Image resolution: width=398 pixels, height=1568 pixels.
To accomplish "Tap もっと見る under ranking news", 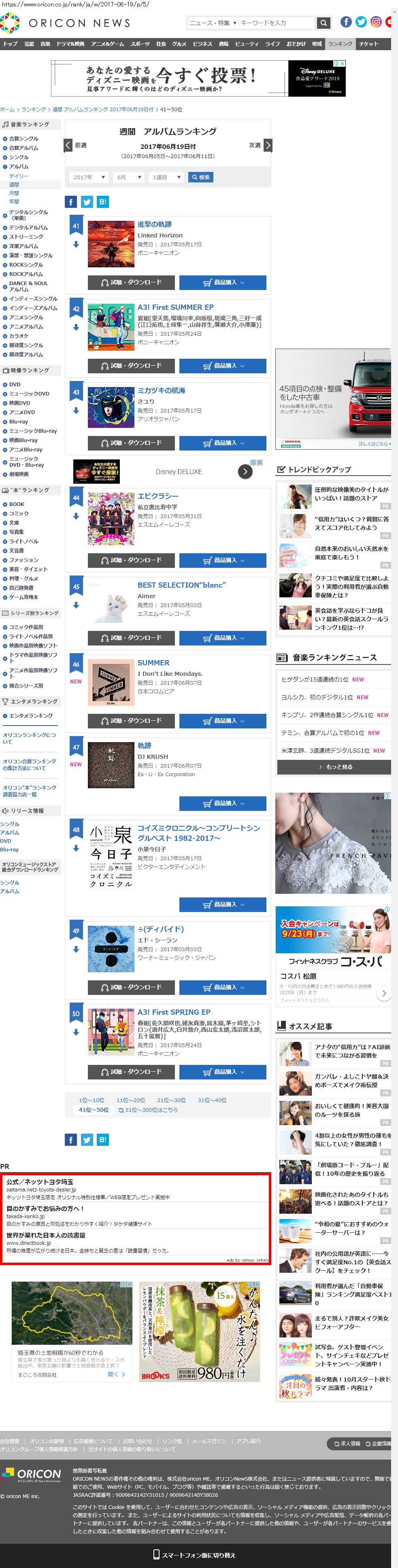I will (334, 767).
